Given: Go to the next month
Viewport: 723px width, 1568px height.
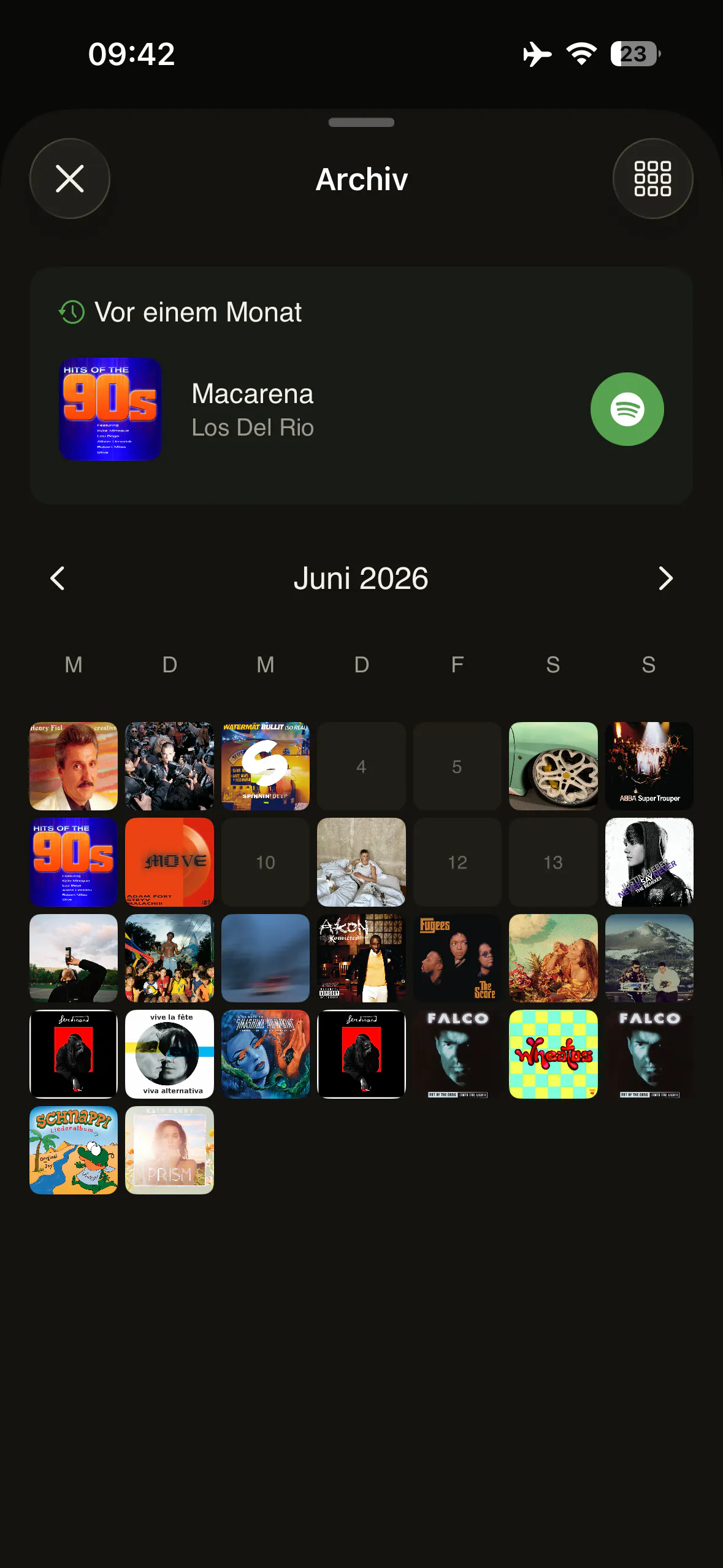Looking at the screenshot, I should click(x=665, y=578).
